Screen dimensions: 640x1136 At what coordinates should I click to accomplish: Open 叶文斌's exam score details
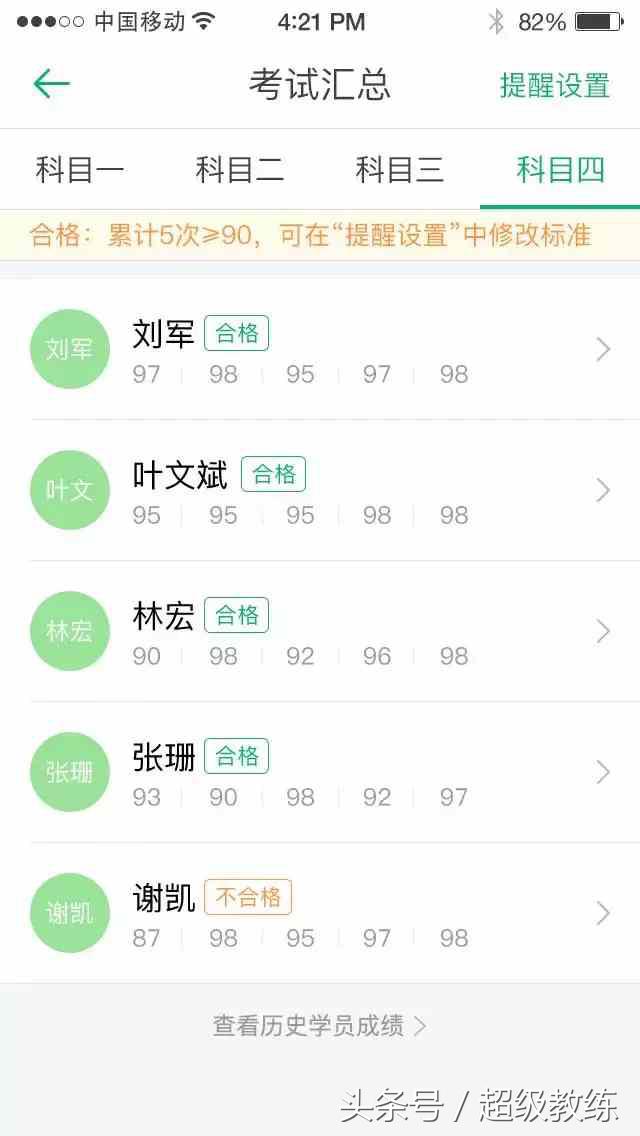320,490
